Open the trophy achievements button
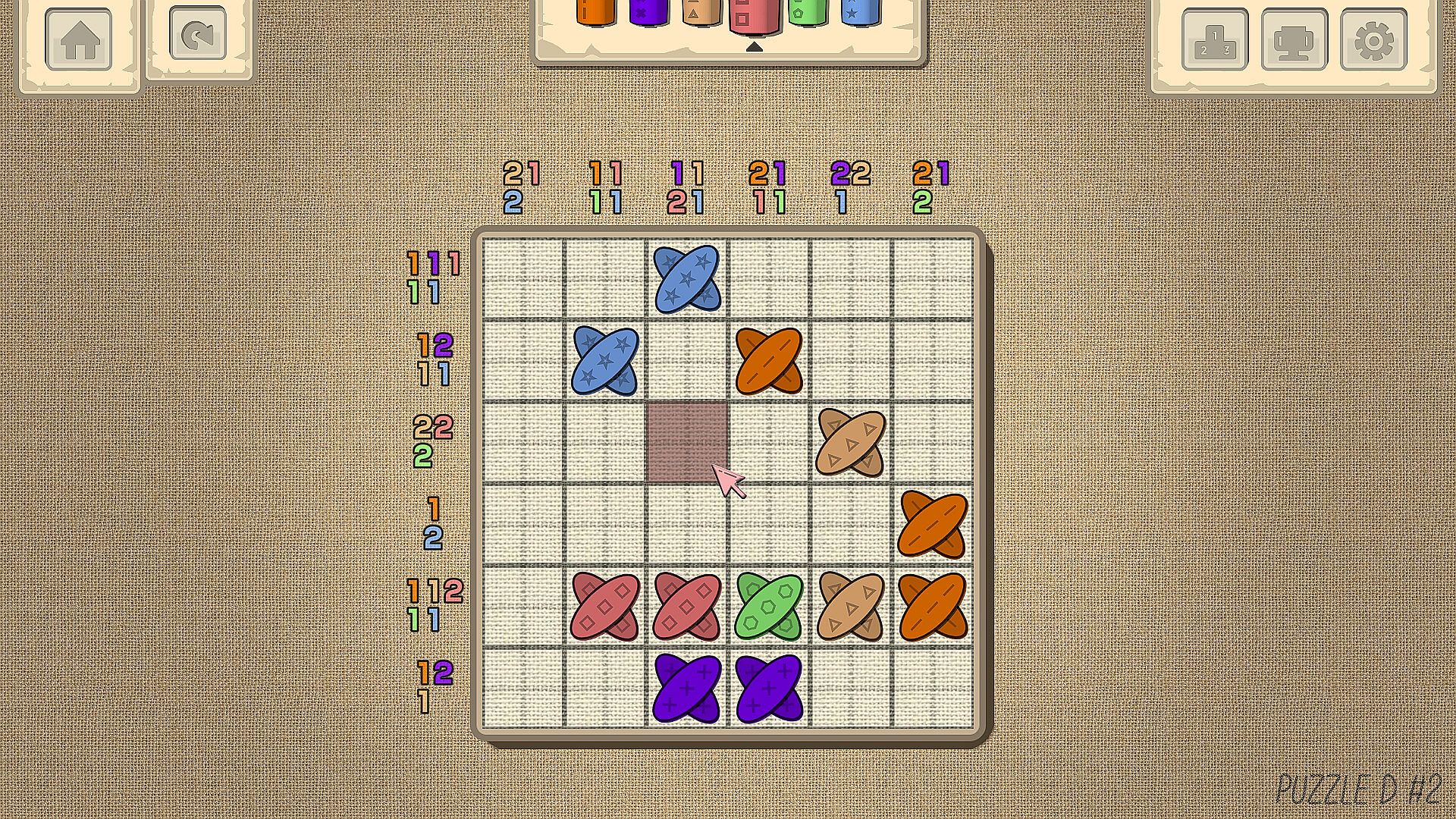 [x=1294, y=39]
